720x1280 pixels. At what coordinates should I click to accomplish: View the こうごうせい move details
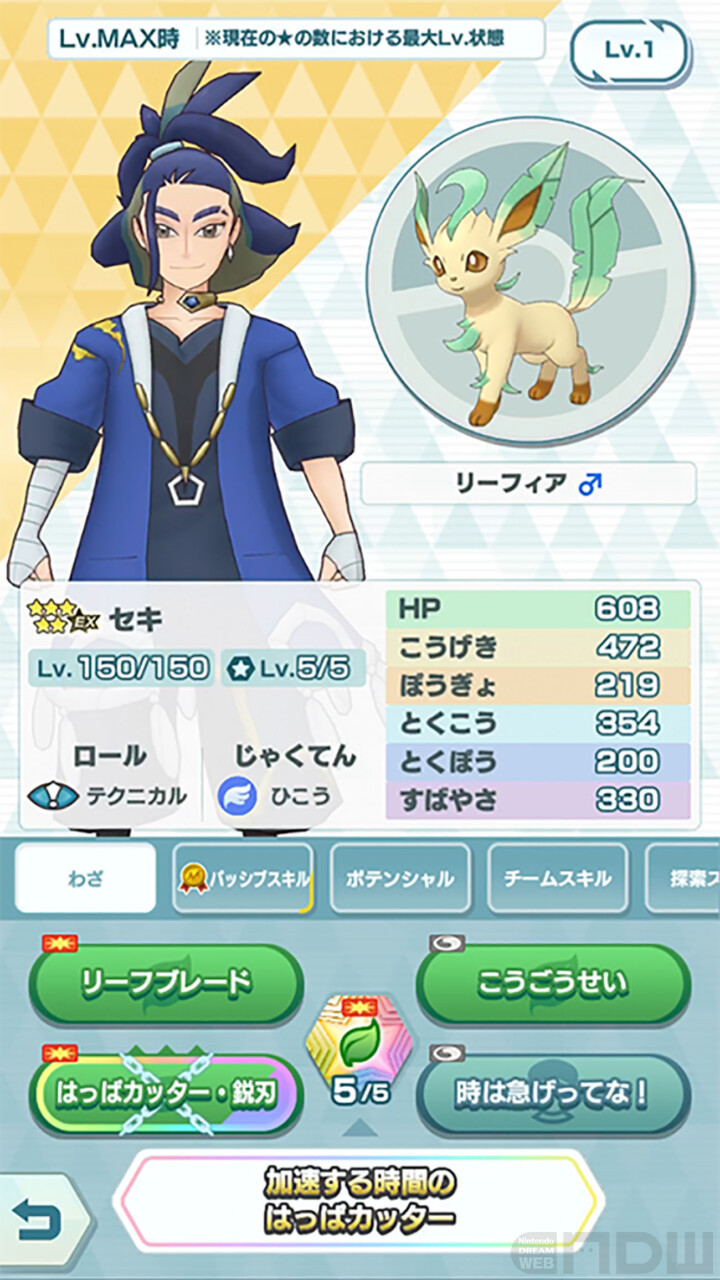pos(553,983)
